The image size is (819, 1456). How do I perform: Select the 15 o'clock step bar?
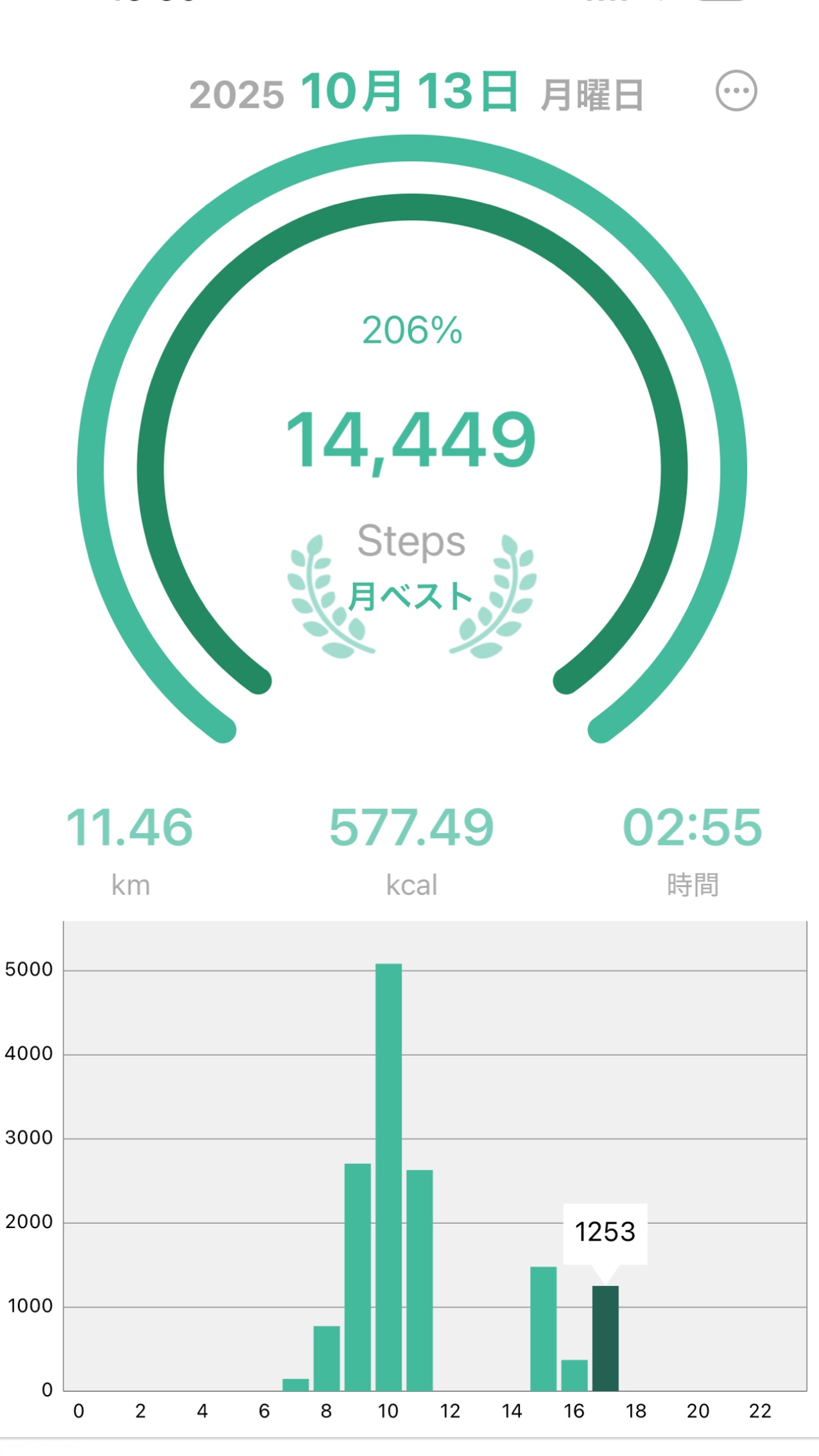click(543, 1328)
